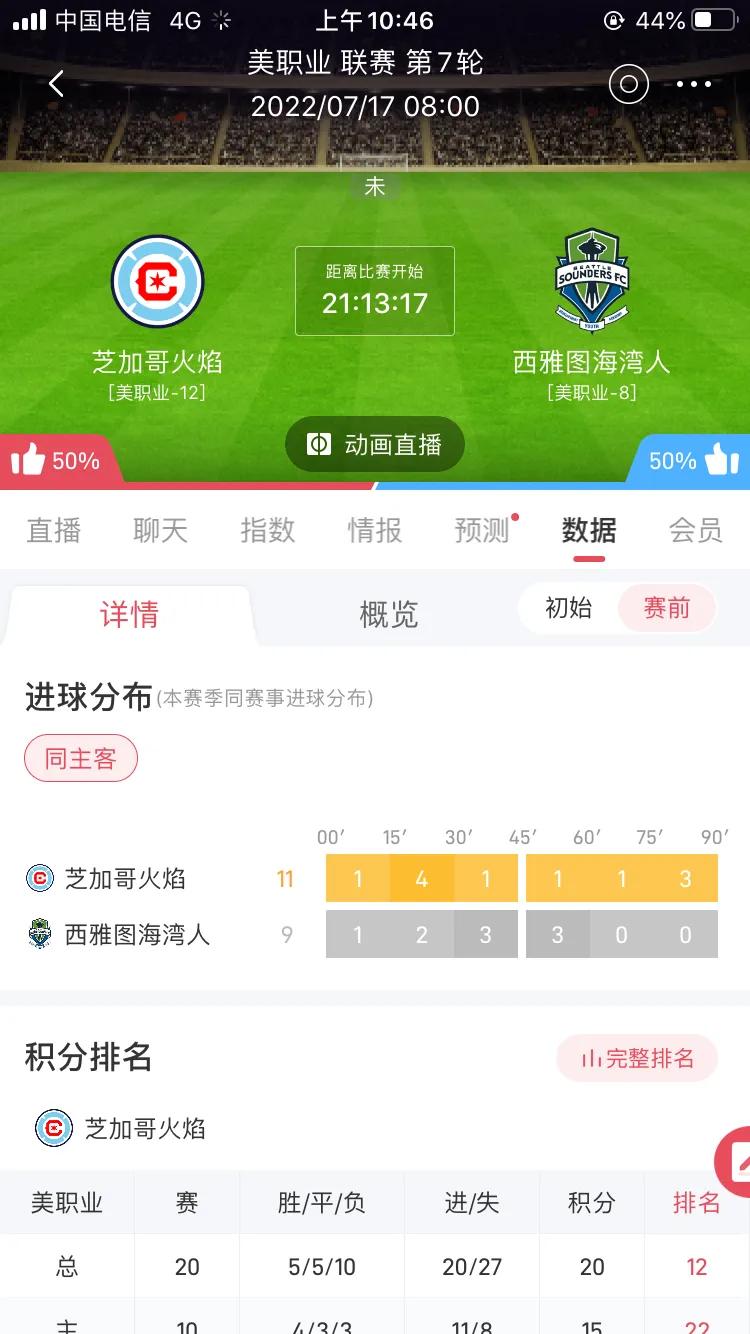
Task: Select the Seattle Sounders team logo
Action: (592, 281)
